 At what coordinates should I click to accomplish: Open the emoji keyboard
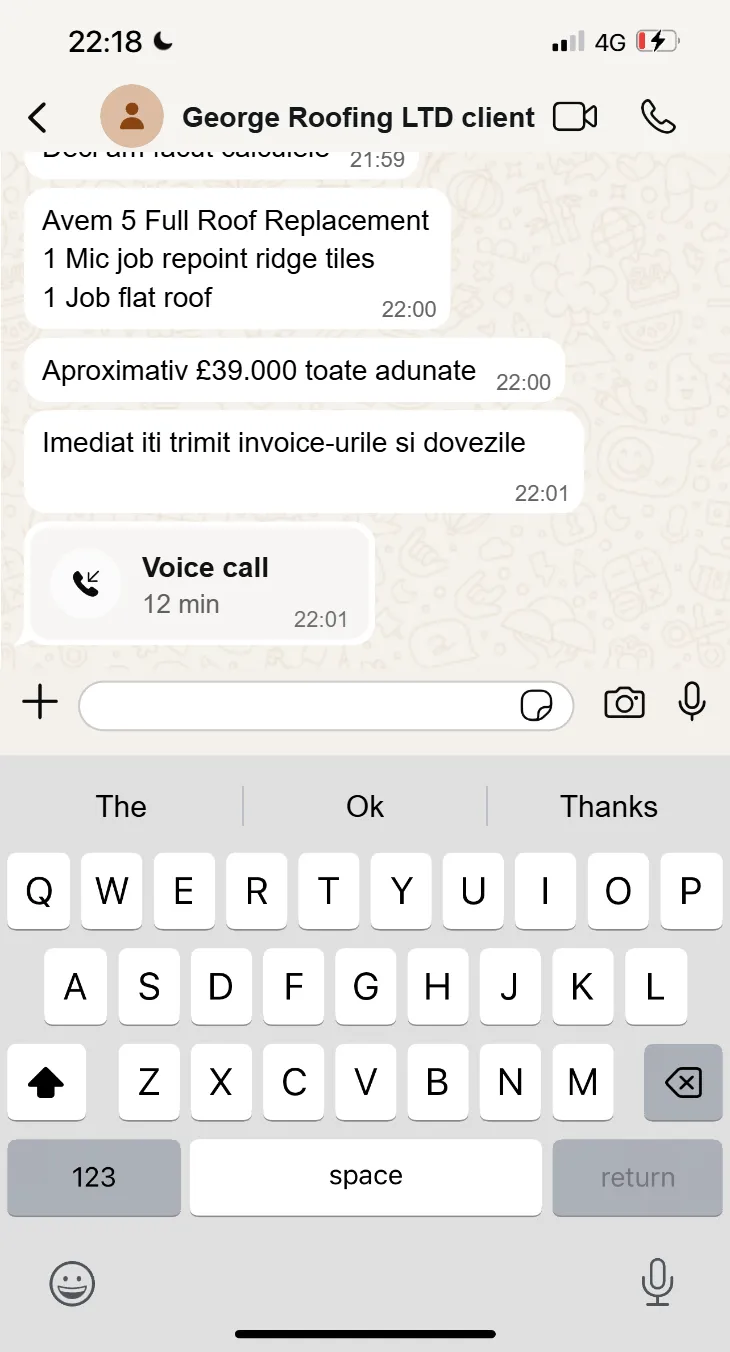coord(72,1283)
